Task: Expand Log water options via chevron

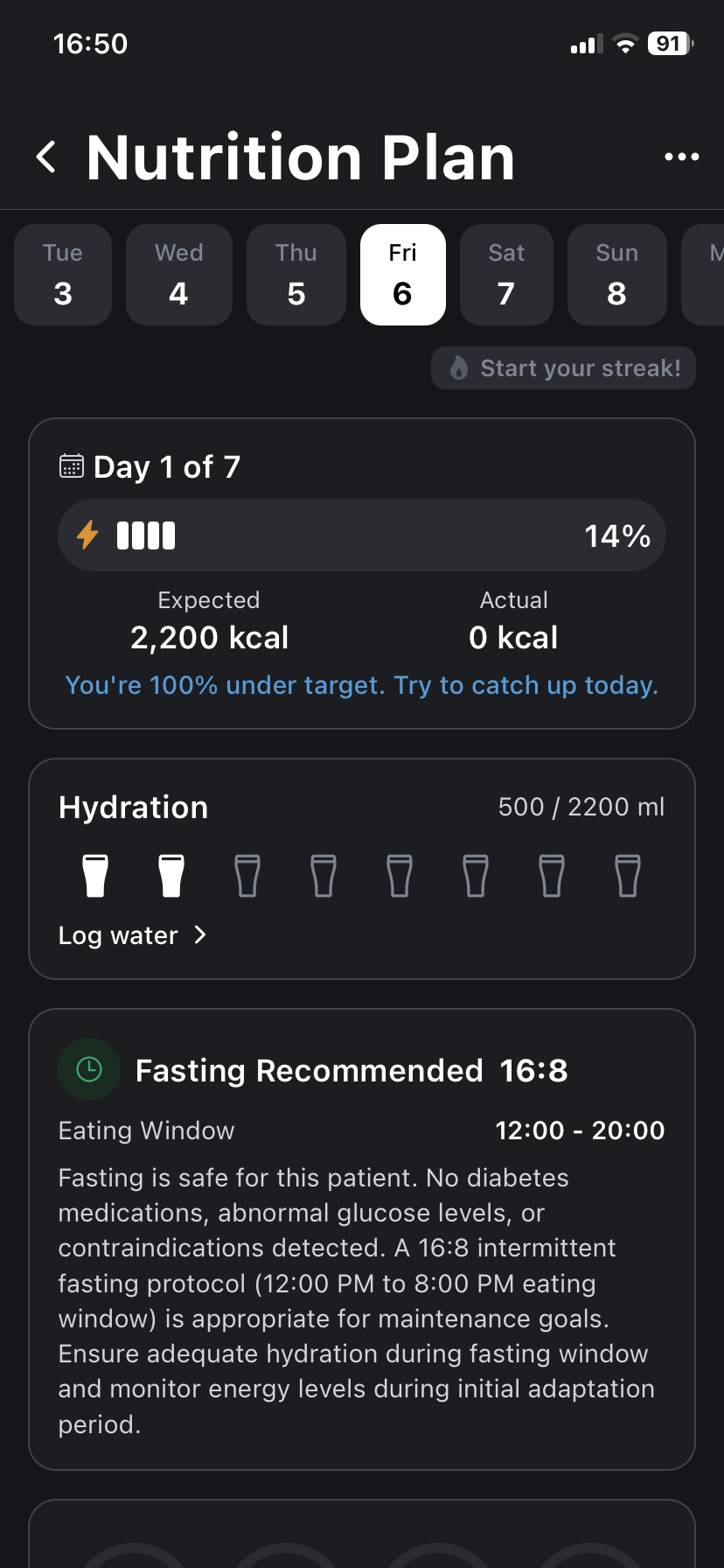Action: click(x=199, y=934)
